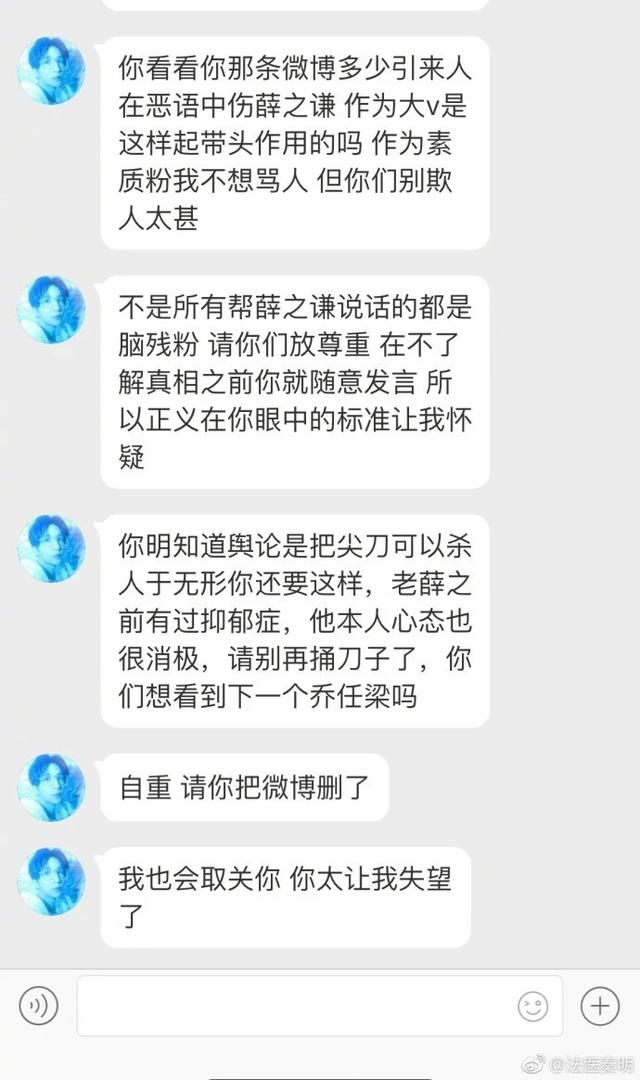Switch to the voice message input
The width and height of the screenshot is (640, 1080).
point(39,1005)
